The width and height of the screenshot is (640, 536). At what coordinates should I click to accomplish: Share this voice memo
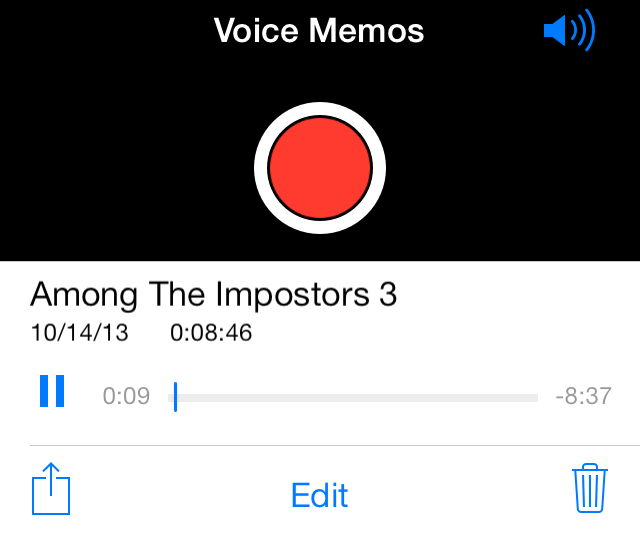[x=51, y=490]
